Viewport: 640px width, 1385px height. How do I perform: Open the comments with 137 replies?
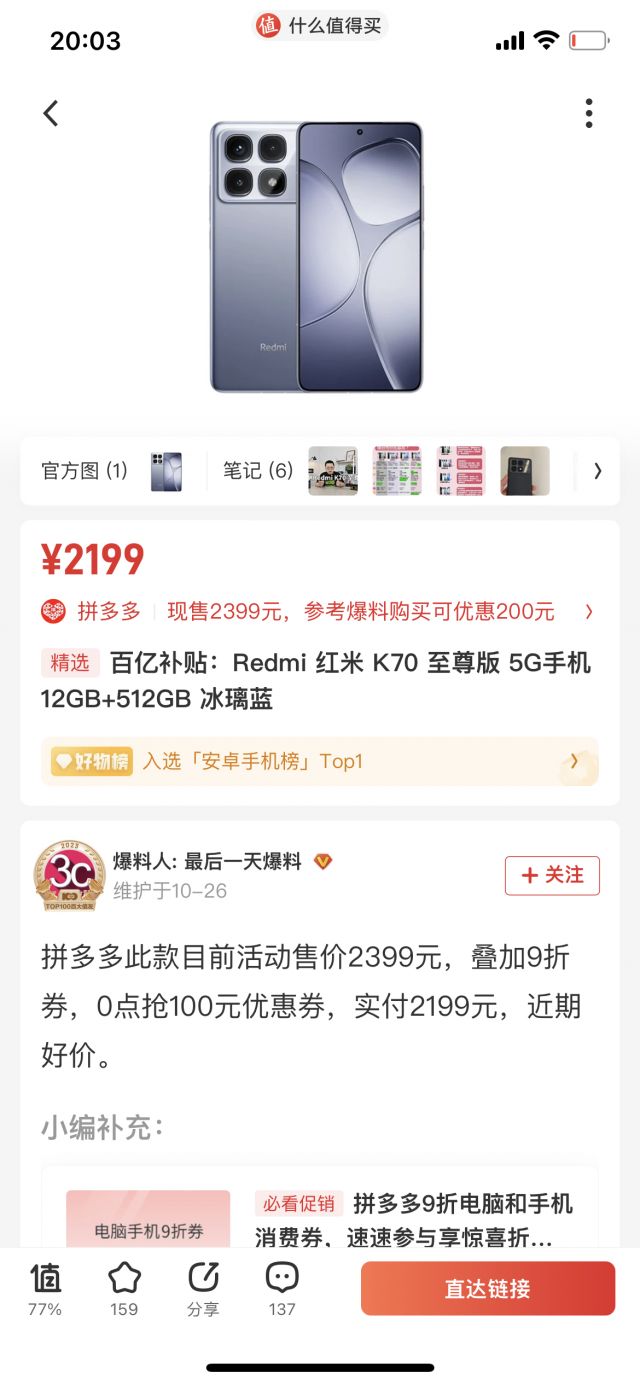tap(282, 1288)
